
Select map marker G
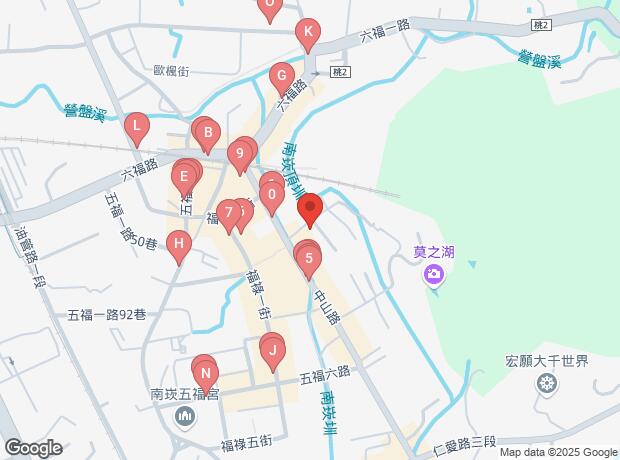(x=282, y=77)
